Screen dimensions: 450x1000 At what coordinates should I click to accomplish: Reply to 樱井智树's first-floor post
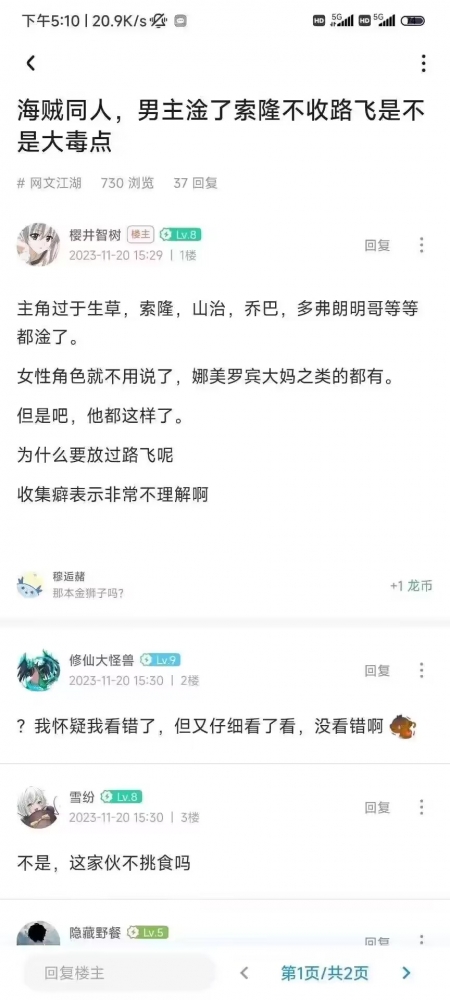(377, 246)
